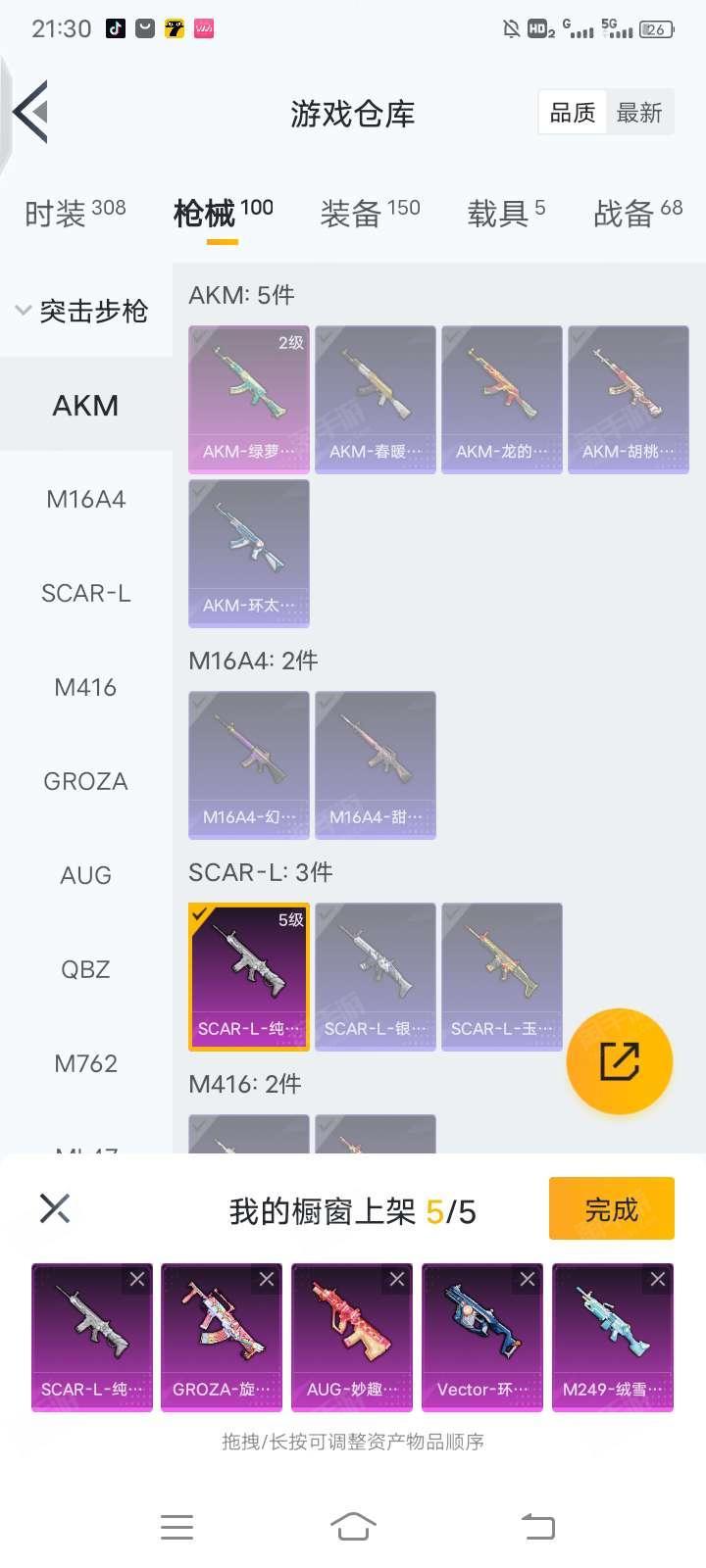Deselect the SCAR-L-纯 level 5 skin

tap(249, 976)
